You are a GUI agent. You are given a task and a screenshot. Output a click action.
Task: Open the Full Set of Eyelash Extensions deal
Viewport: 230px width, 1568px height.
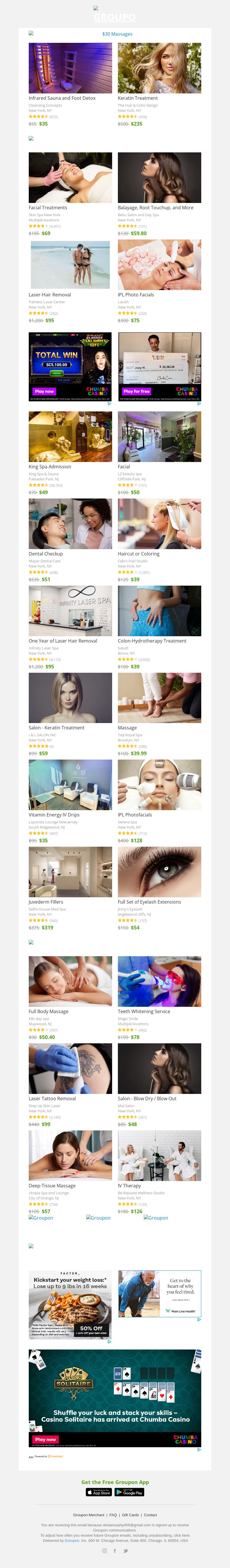[x=159, y=872]
